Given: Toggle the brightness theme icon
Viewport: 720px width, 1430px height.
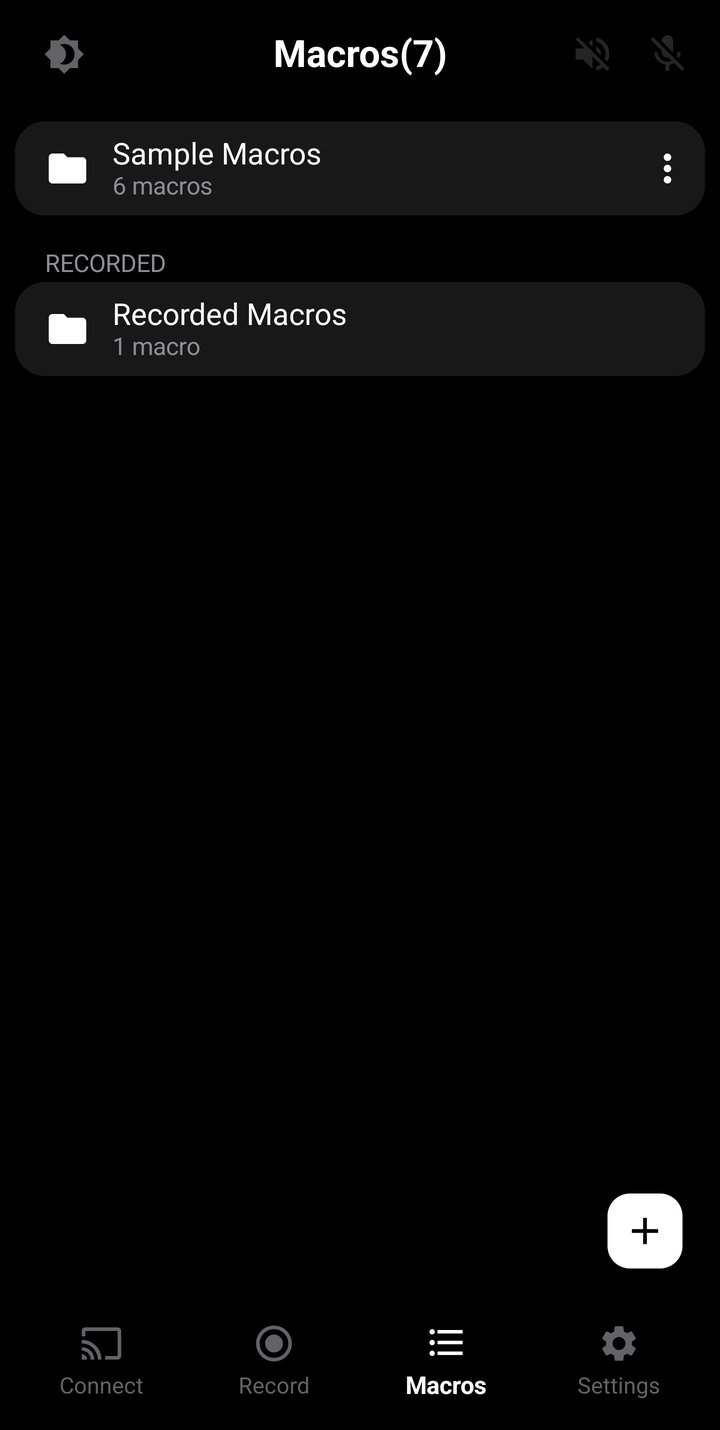Looking at the screenshot, I should pyautogui.click(x=64, y=54).
